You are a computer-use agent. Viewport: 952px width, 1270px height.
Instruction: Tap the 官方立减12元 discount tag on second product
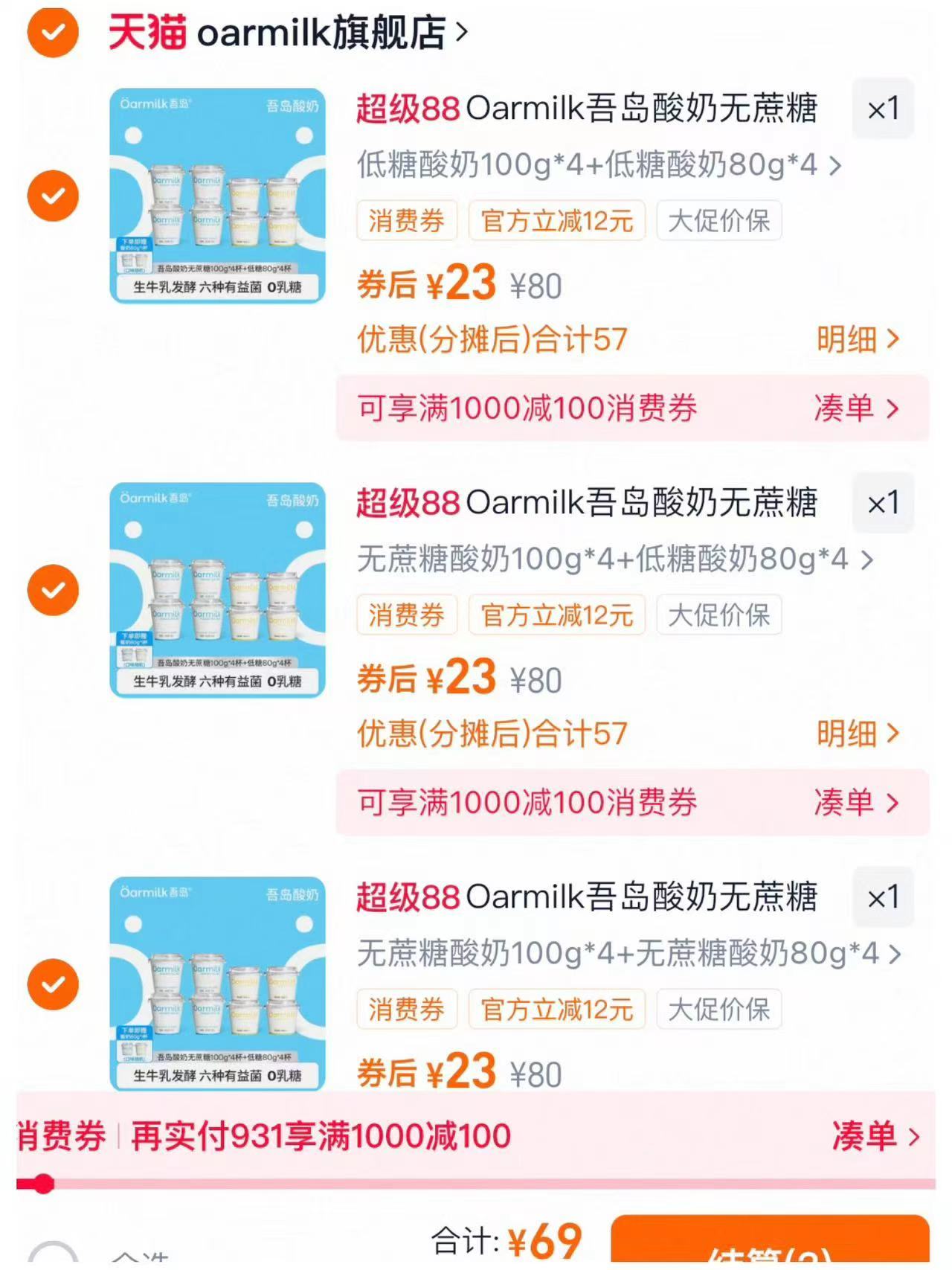557,615
